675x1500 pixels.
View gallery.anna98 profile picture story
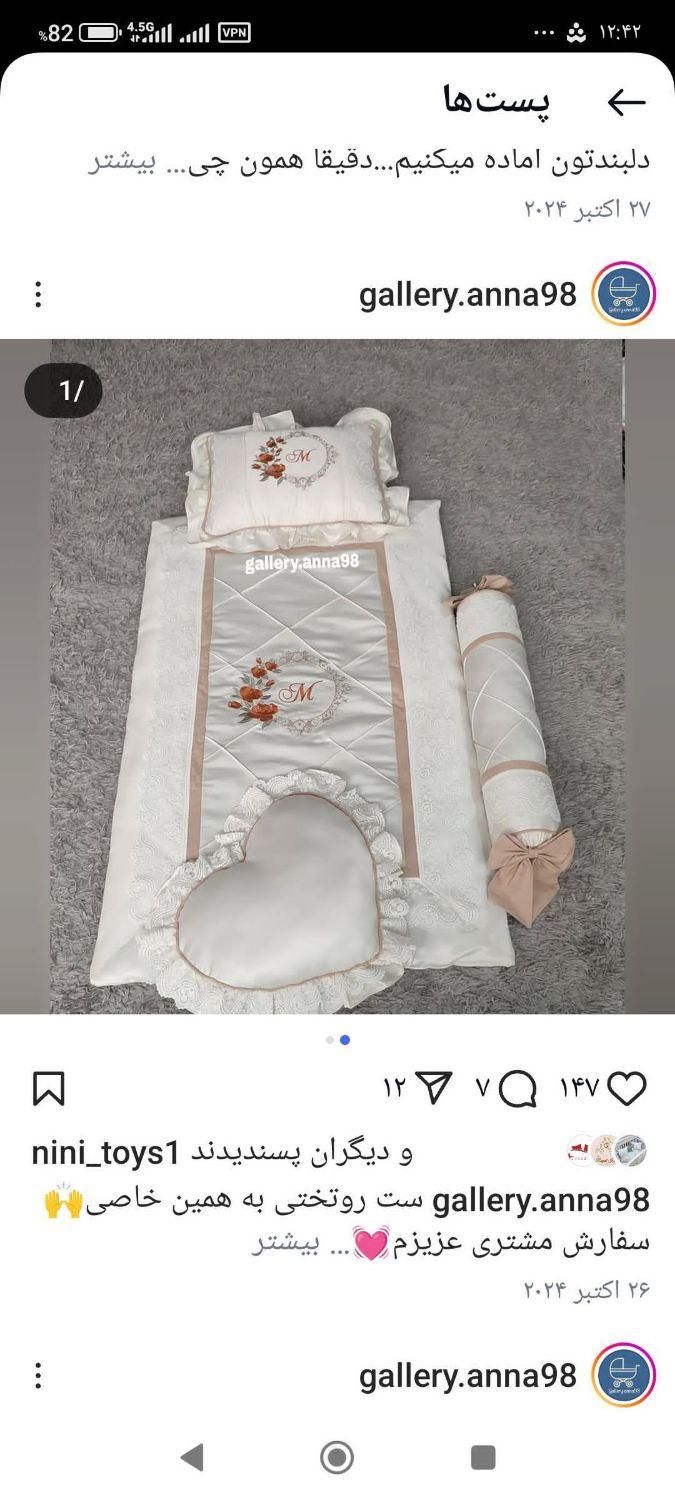(x=623, y=294)
